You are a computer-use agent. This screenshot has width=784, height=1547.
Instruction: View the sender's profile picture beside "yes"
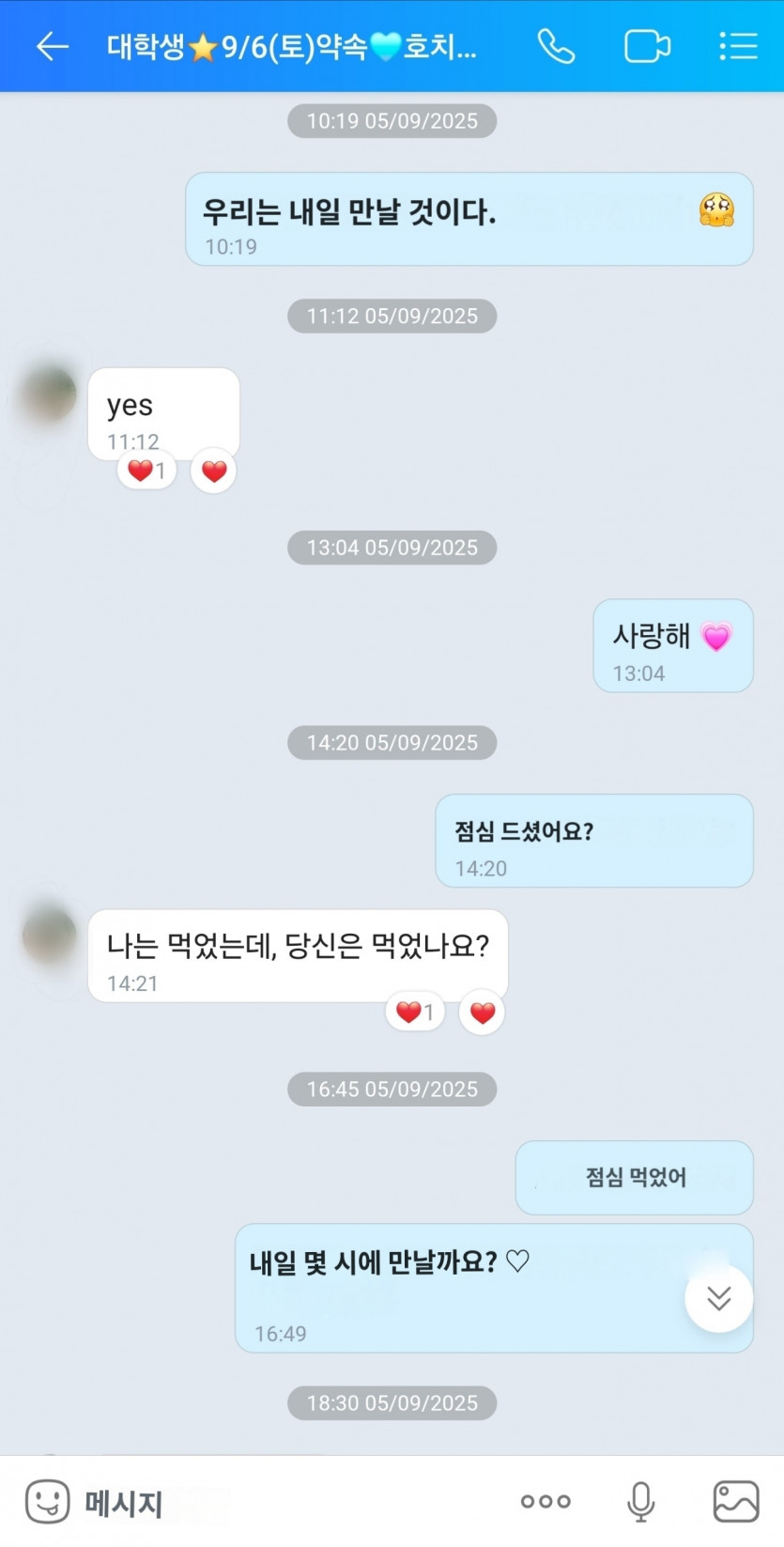(49, 393)
